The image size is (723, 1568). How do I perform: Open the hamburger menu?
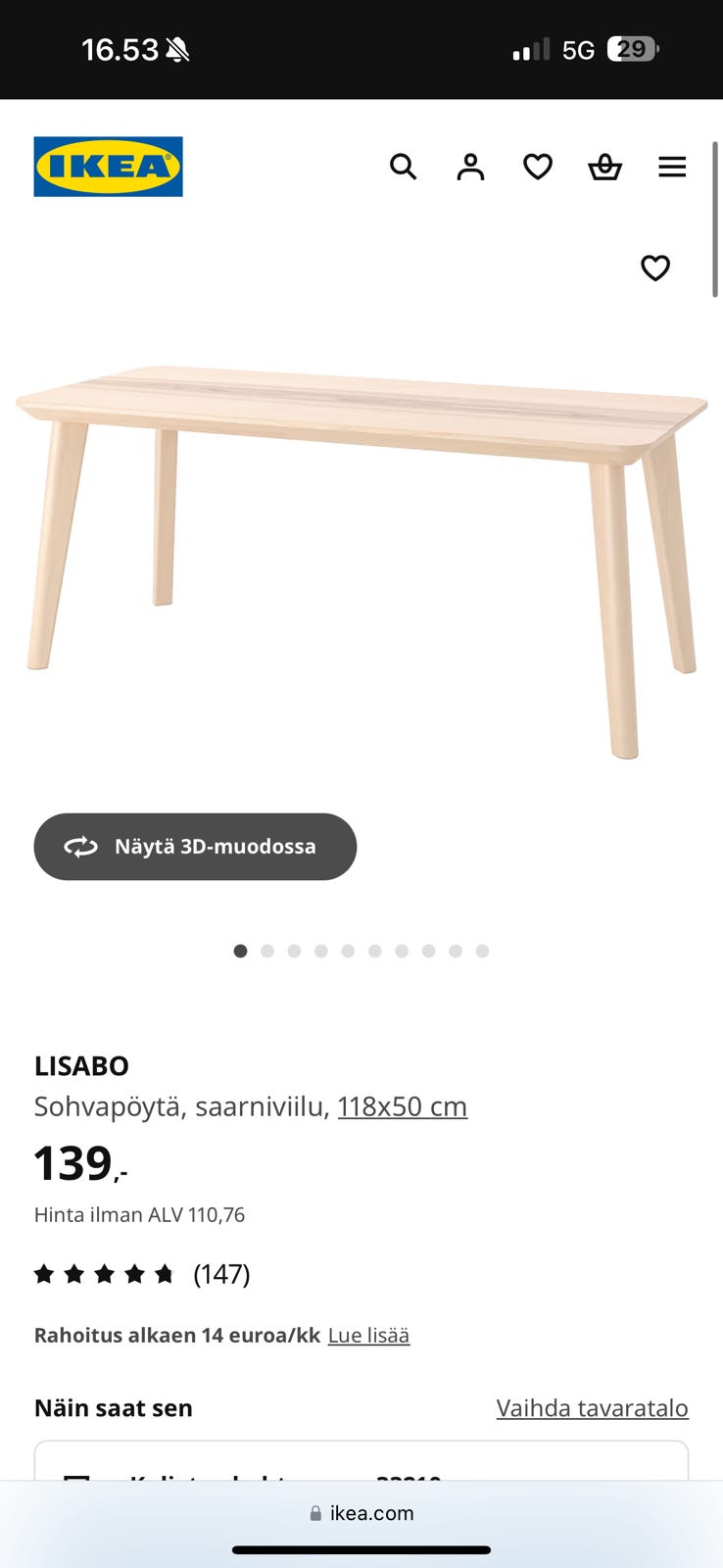click(x=672, y=167)
